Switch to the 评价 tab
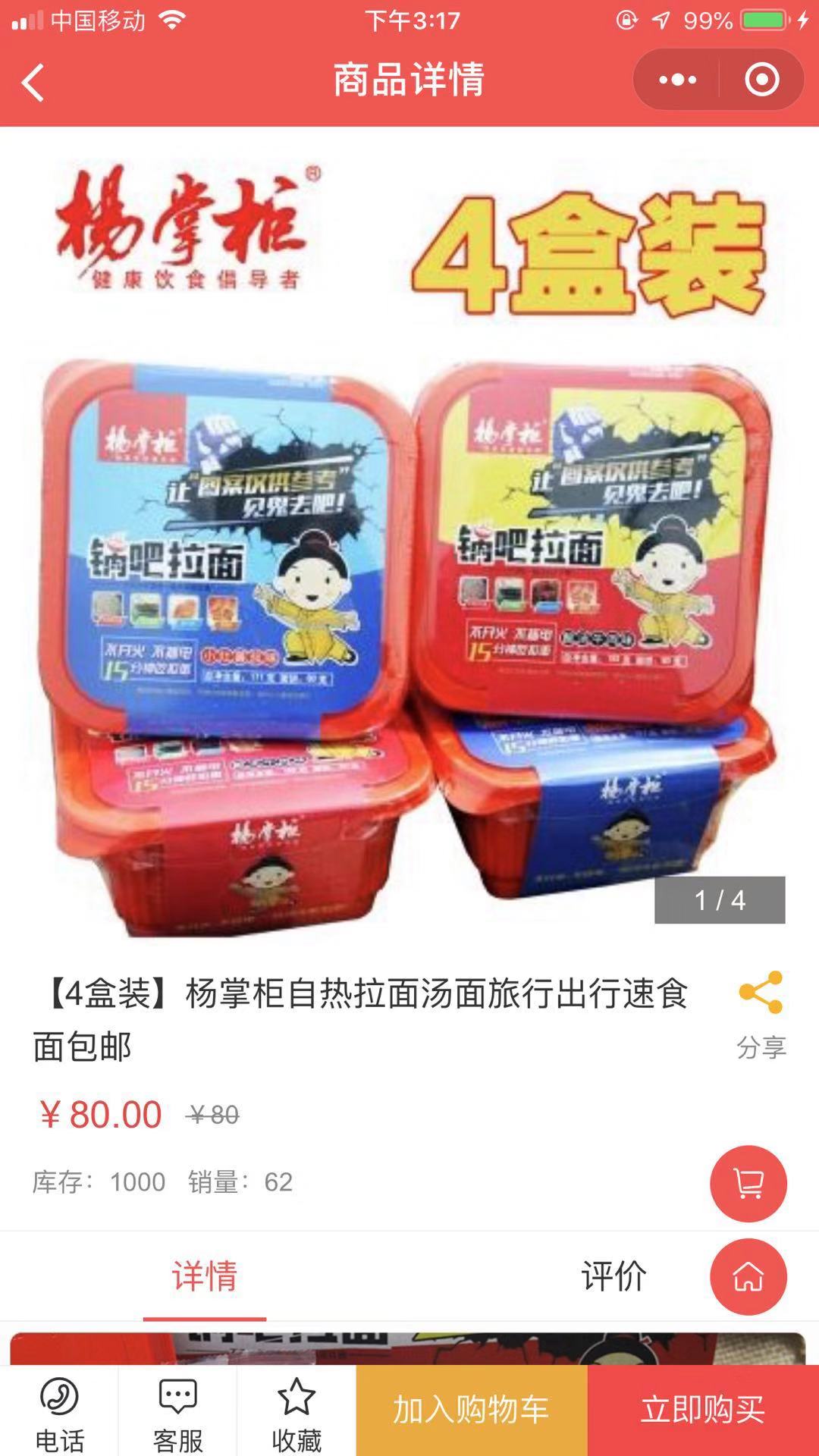The width and height of the screenshot is (819, 1456). click(x=613, y=1276)
